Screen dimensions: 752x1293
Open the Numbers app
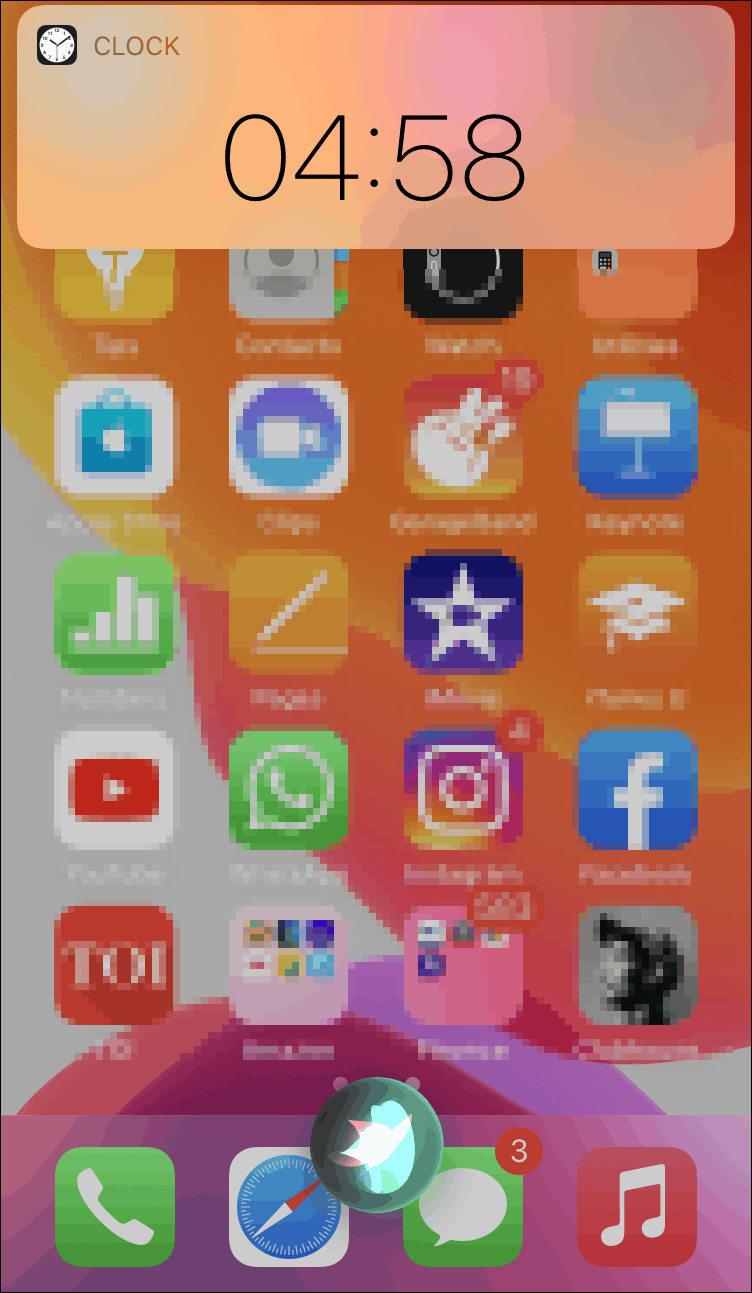point(115,614)
